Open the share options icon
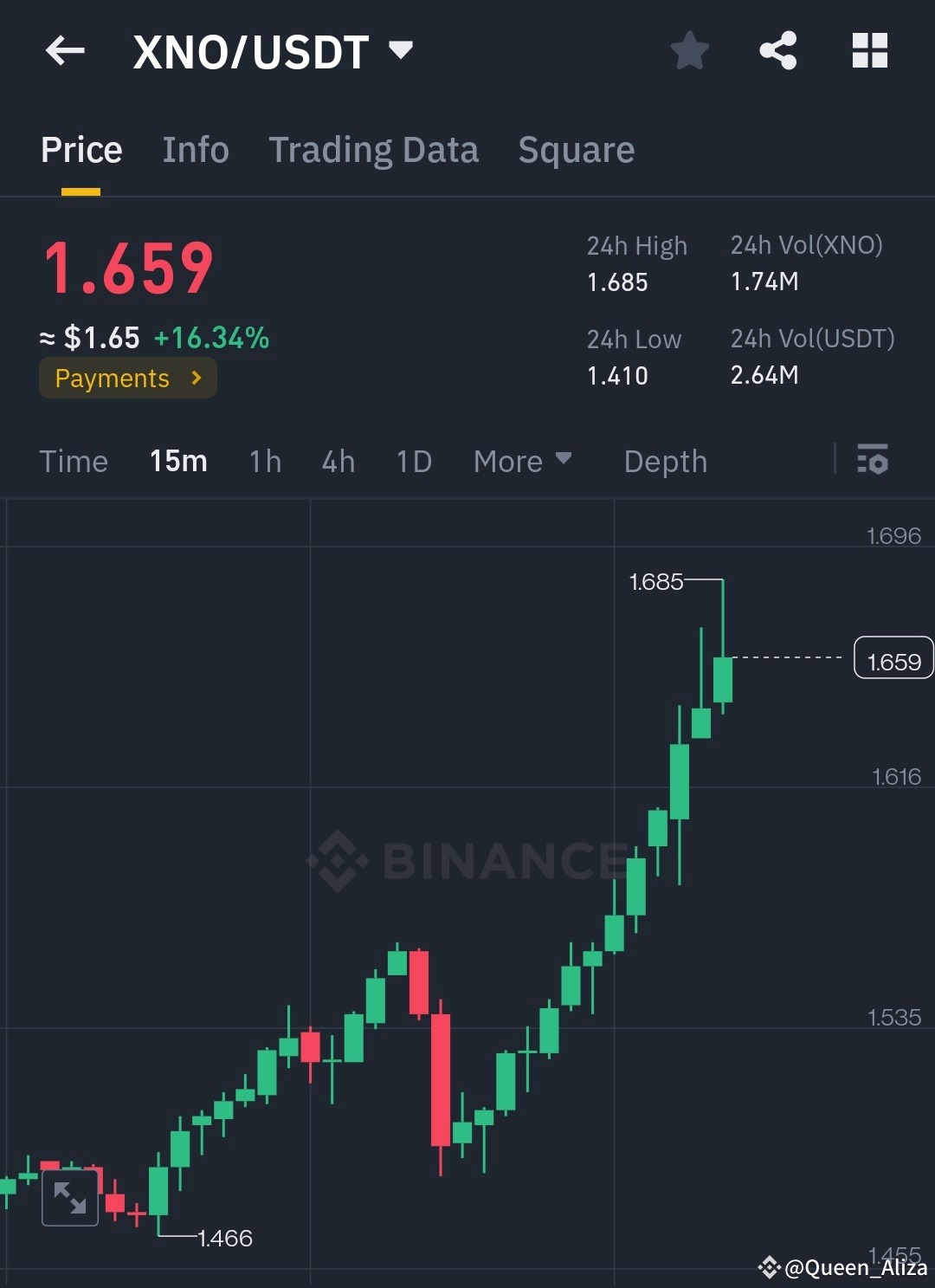This screenshot has width=935, height=1288. [x=778, y=50]
